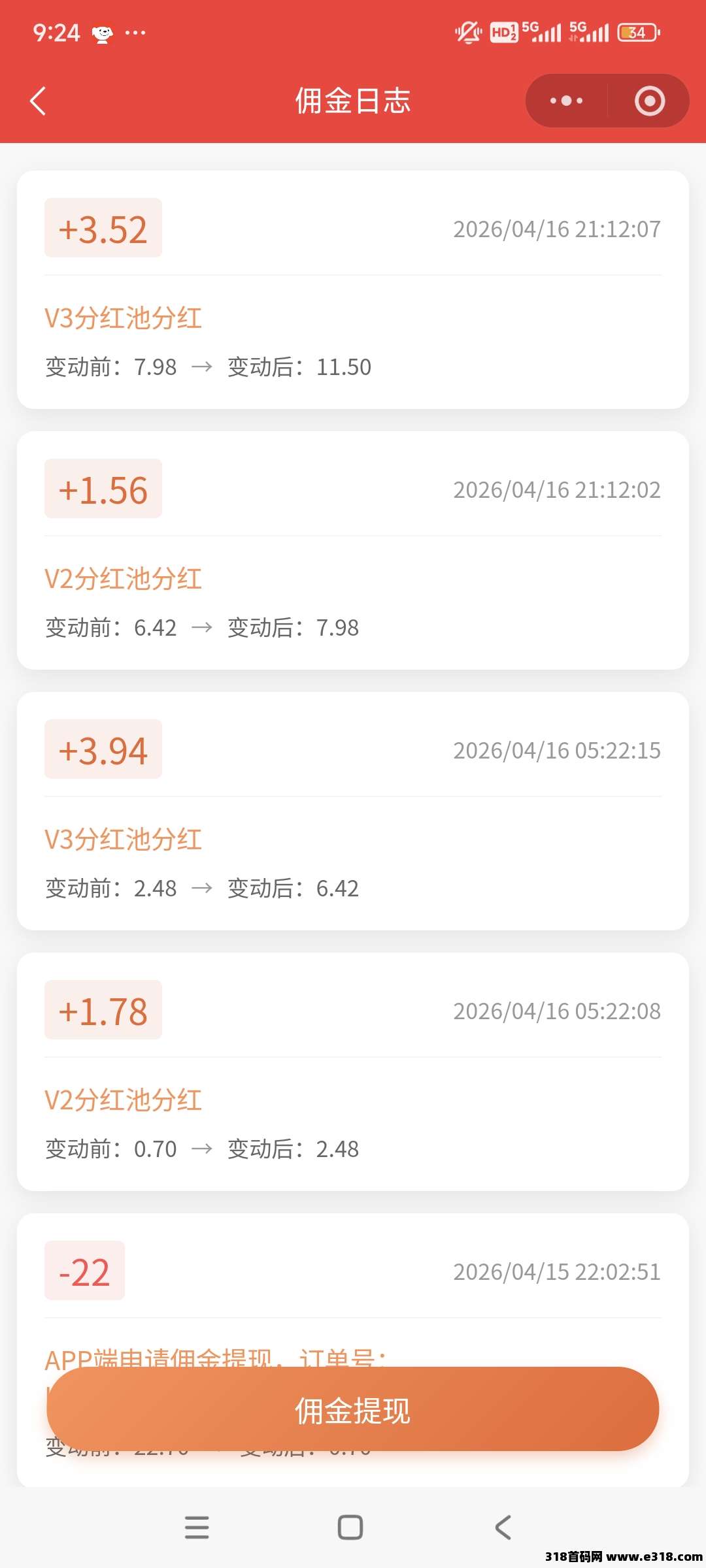Go to the system home screen
This screenshot has width=706, height=1568.
click(x=350, y=1527)
